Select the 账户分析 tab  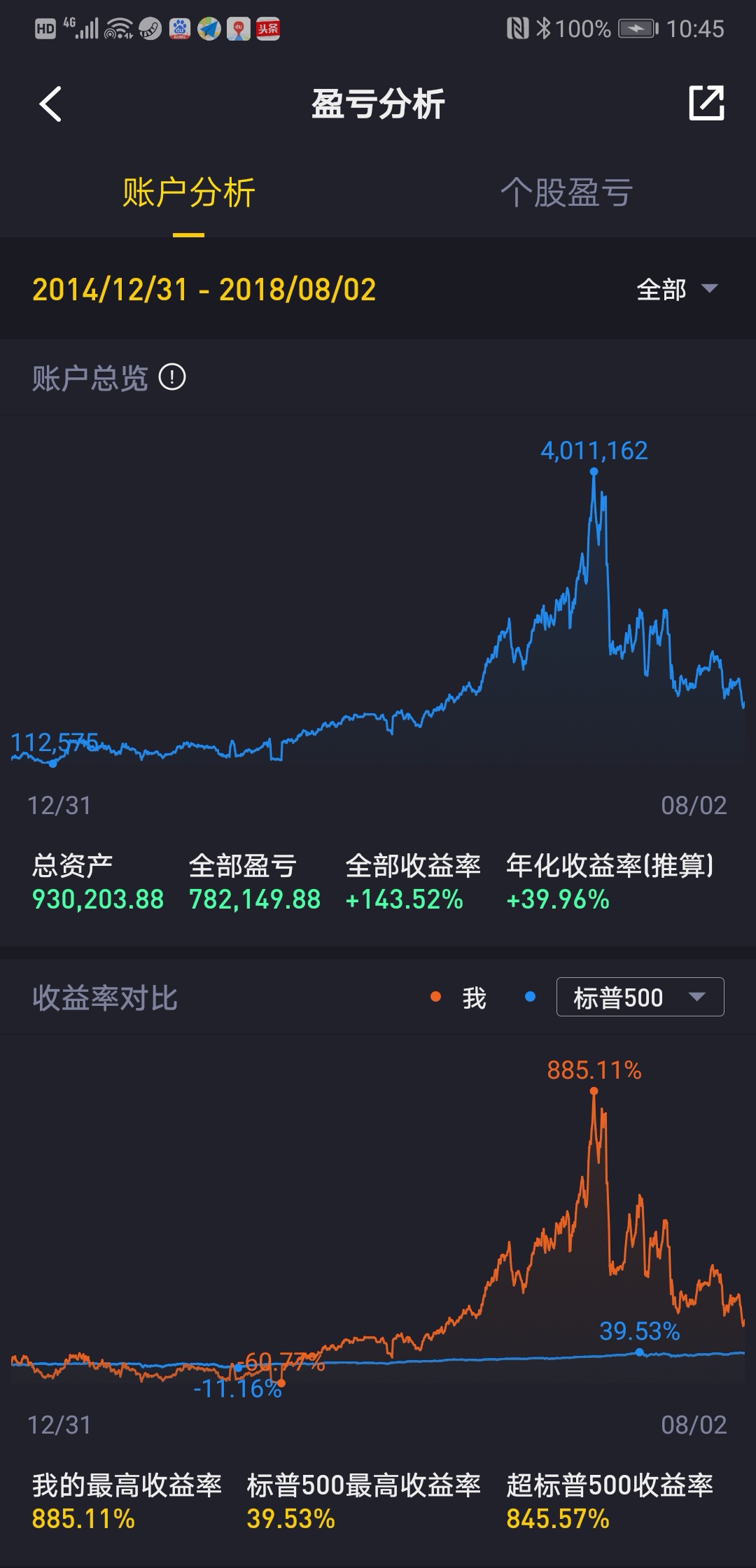[188, 192]
